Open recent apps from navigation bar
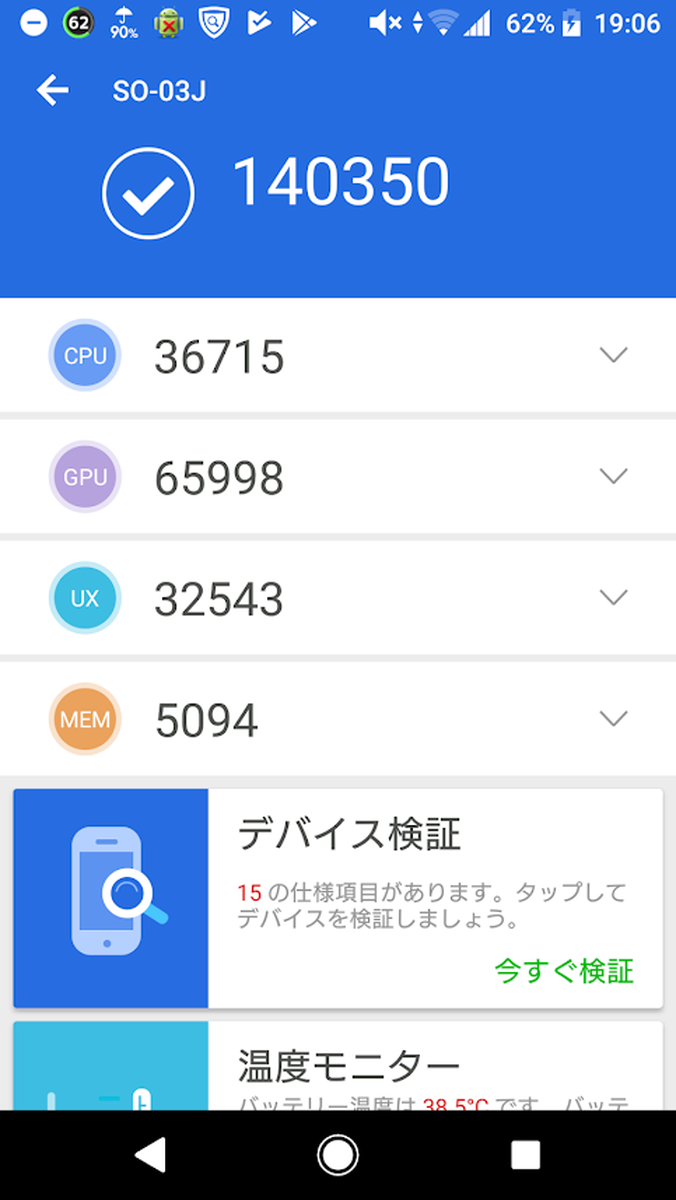The image size is (676, 1200). click(x=525, y=1155)
